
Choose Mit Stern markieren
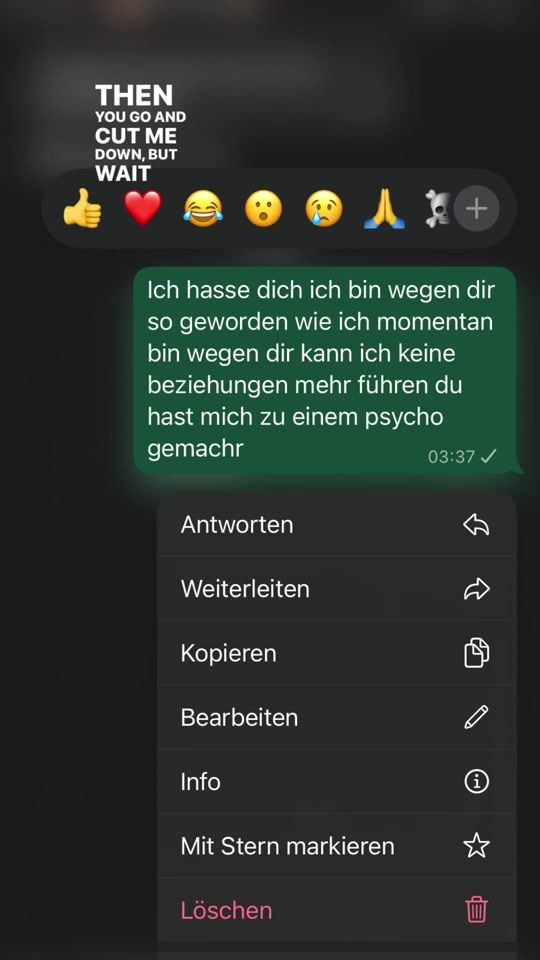pos(337,846)
